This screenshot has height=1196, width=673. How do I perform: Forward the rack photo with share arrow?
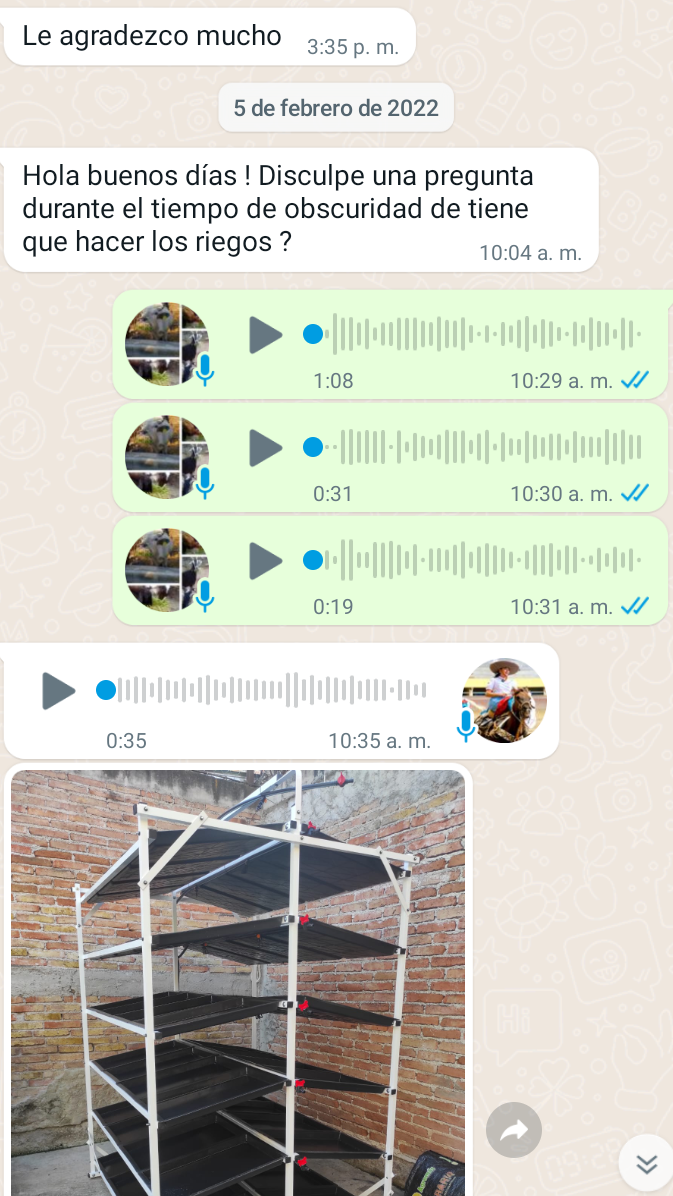[x=513, y=1131]
